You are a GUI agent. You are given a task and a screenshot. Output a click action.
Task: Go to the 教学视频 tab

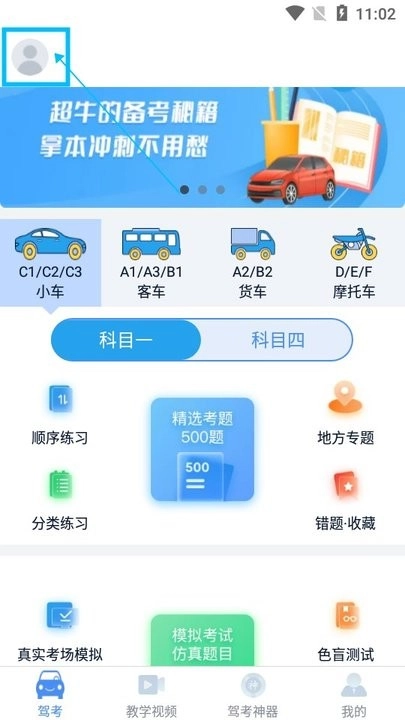152,694
